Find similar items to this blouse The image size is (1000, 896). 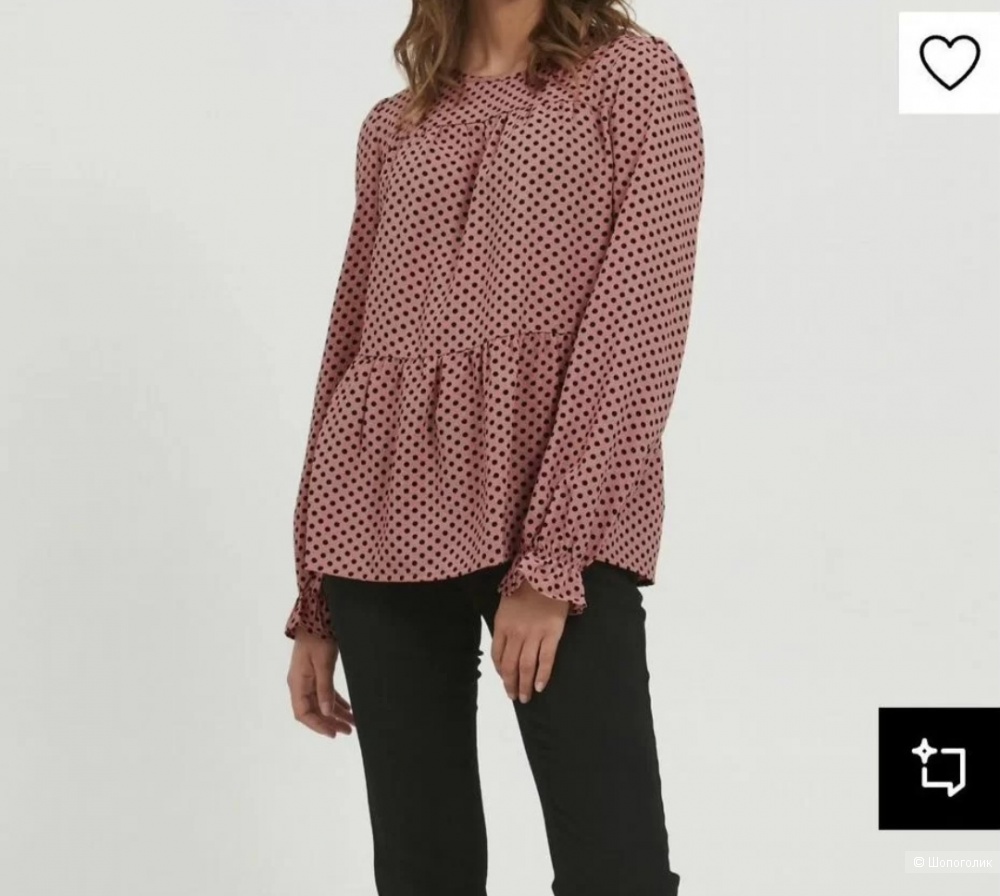[939, 767]
